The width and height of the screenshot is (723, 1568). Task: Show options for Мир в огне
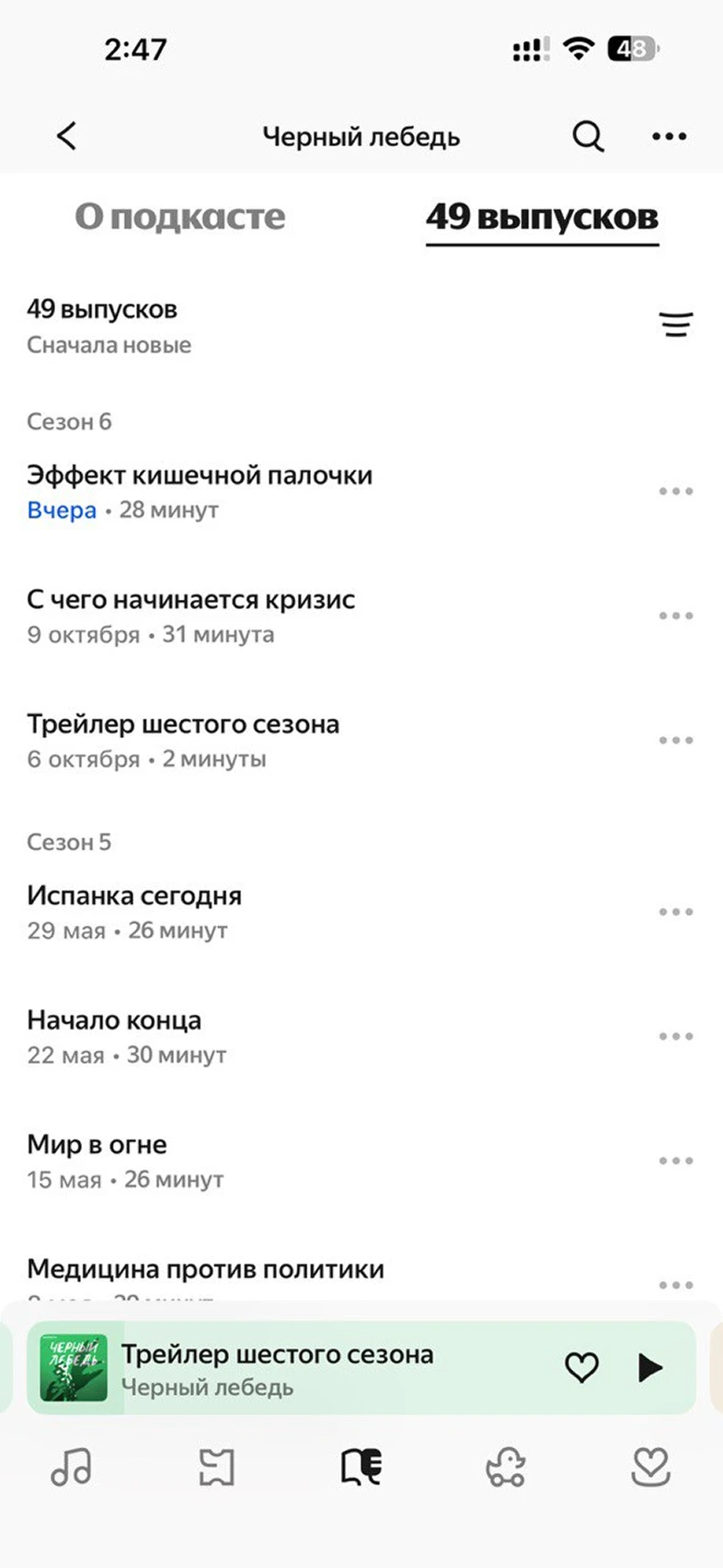[675, 1161]
